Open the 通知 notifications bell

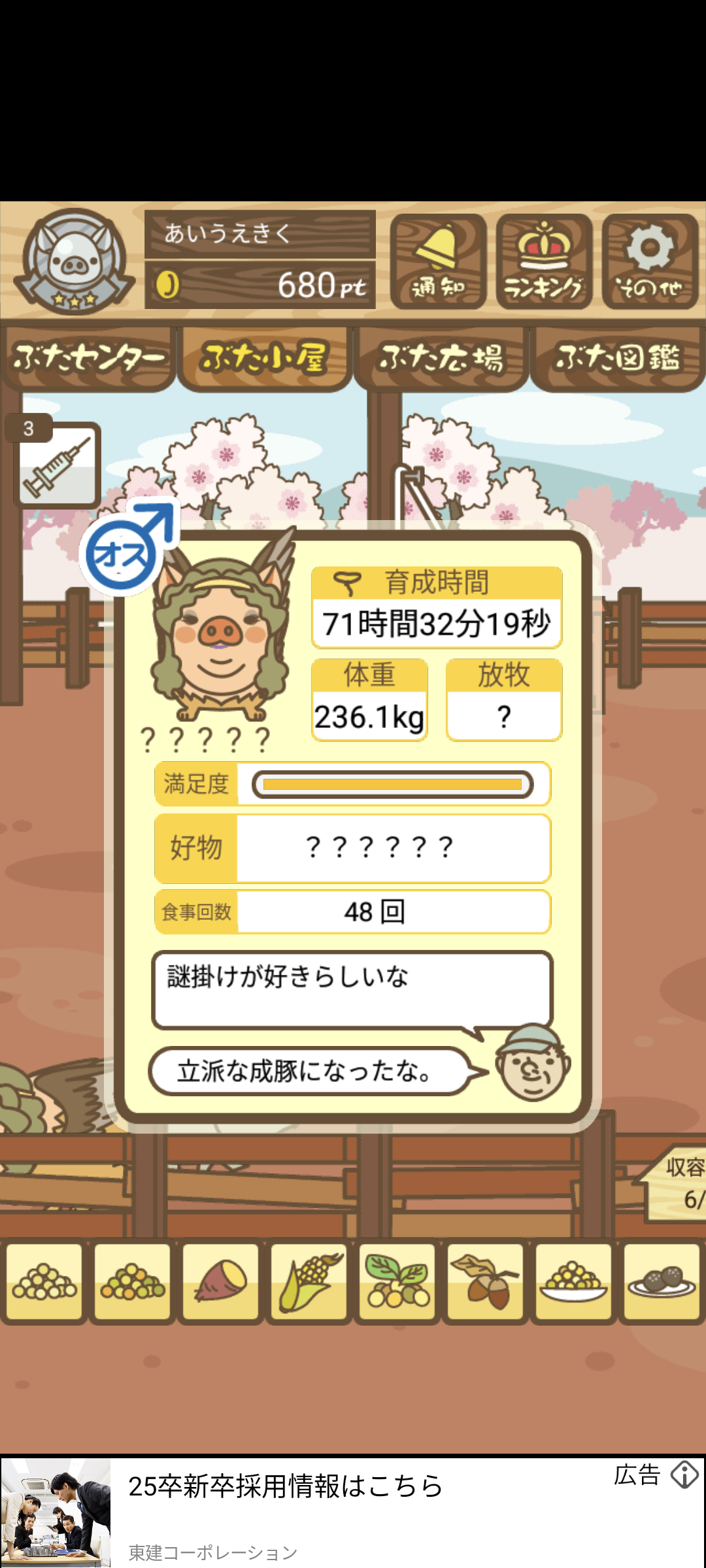pyautogui.click(x=438, y=261)
